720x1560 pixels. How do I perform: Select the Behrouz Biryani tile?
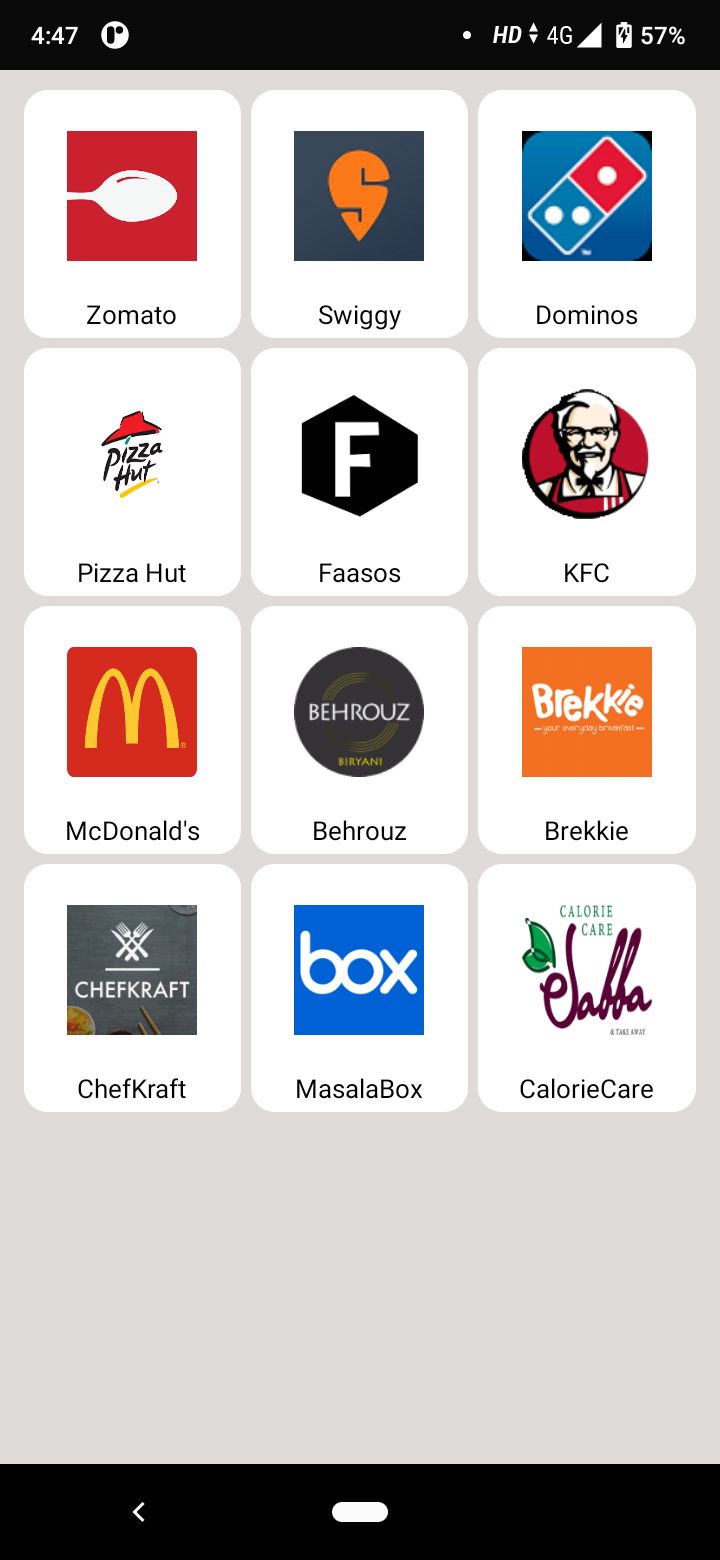[x=359, y=730]
